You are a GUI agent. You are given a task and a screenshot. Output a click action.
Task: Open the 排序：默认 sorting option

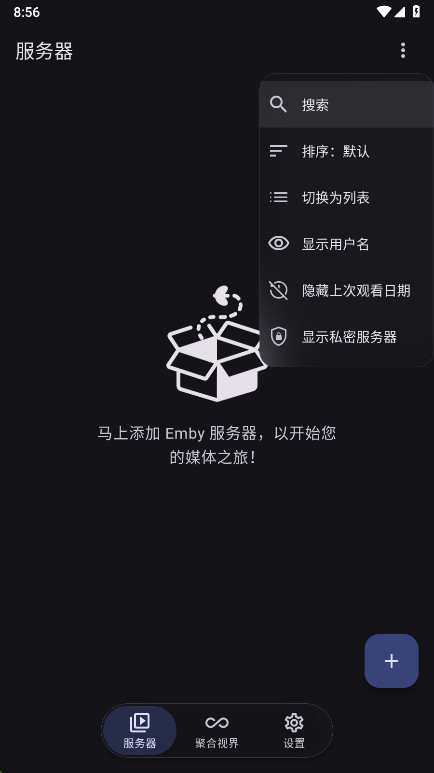click(346, 151)
